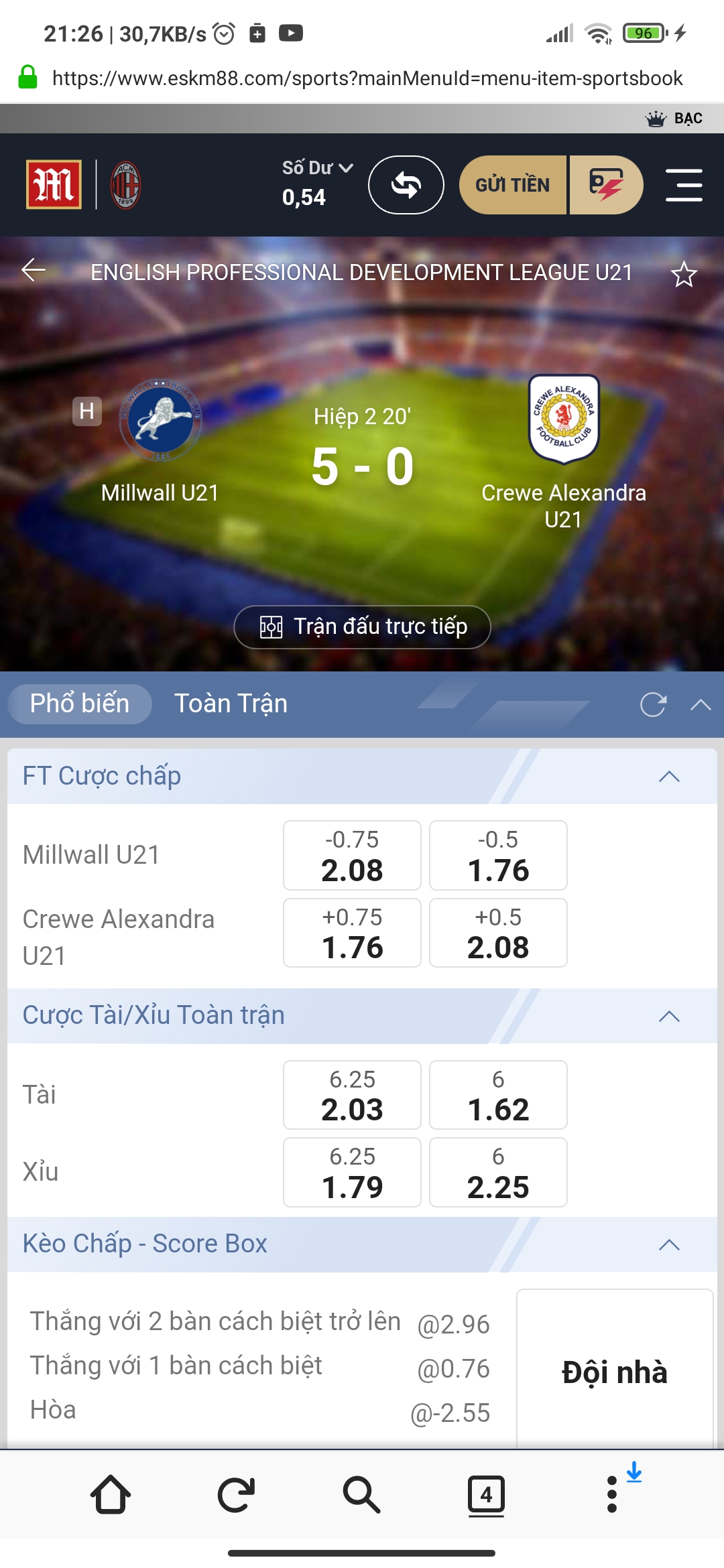Select Millwall U21 -0.75 at 2.08
This screenshot has height=1568, width=724.
352,856
